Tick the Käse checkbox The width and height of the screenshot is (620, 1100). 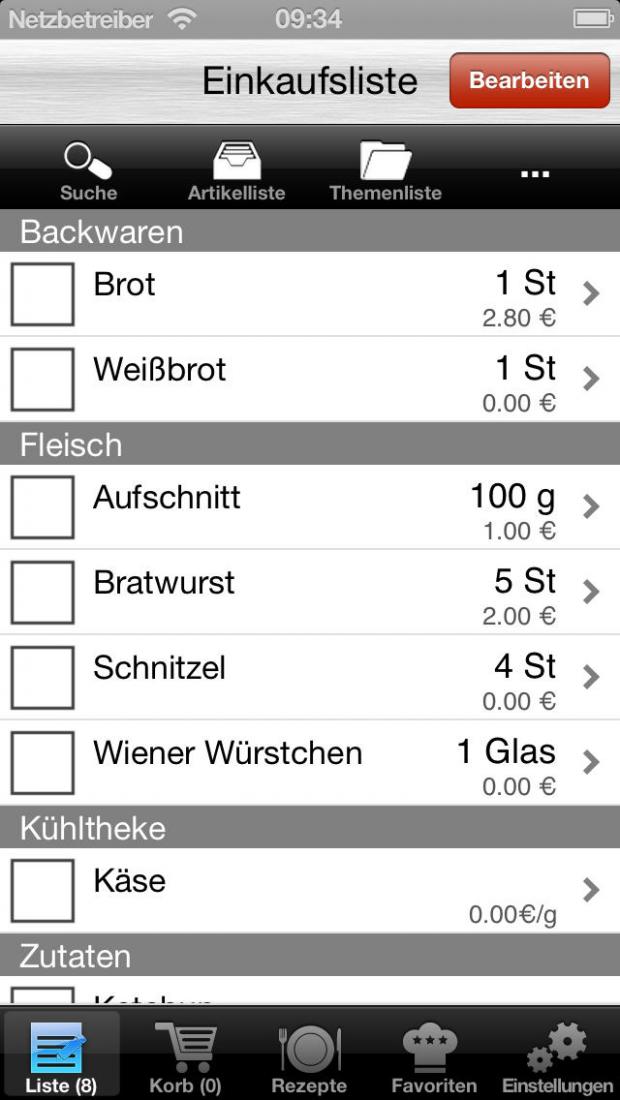pyautogui.click(x=43, y=891)
